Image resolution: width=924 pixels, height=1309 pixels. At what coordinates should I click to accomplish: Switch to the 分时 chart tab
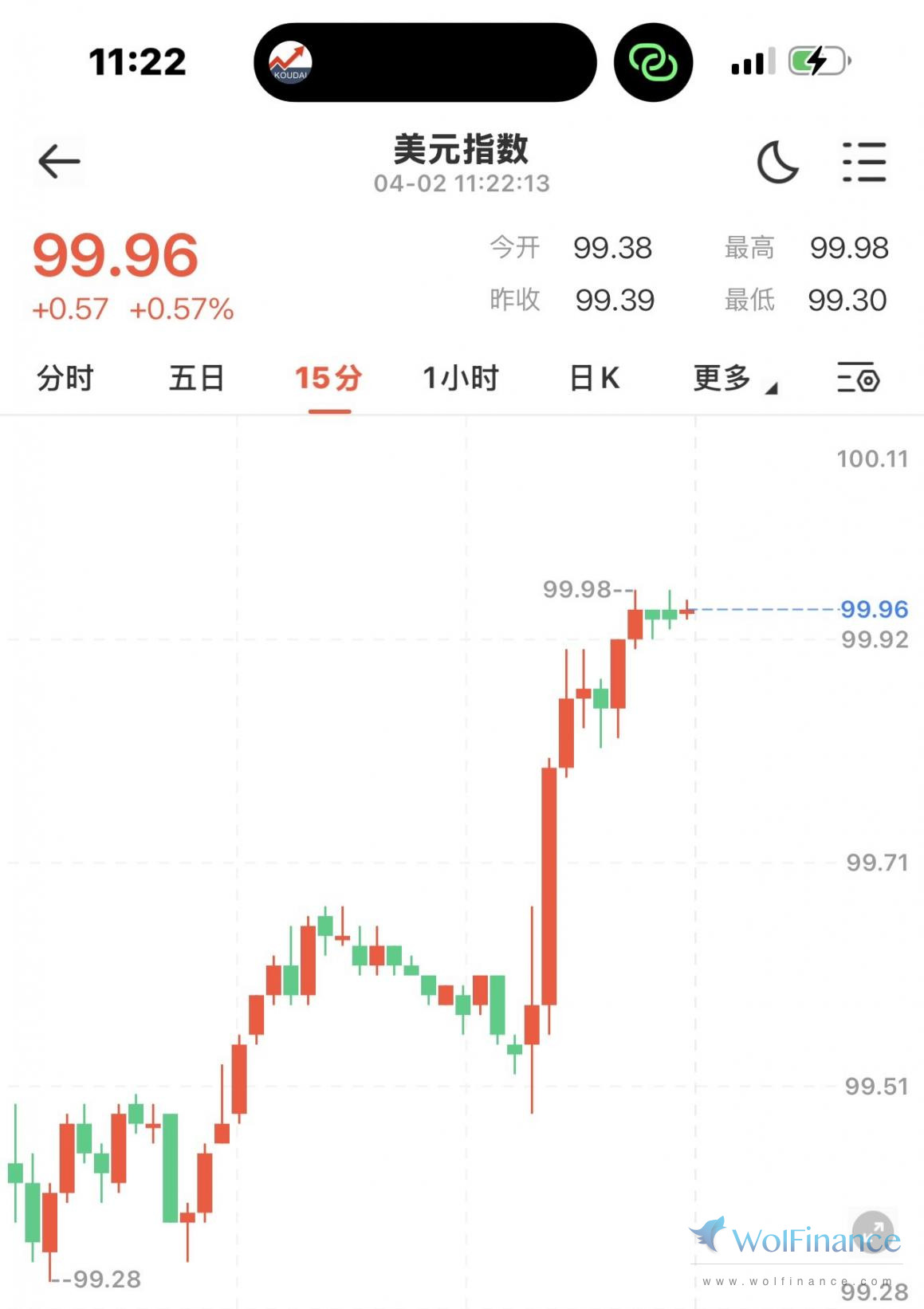click(x=65, y=378)
